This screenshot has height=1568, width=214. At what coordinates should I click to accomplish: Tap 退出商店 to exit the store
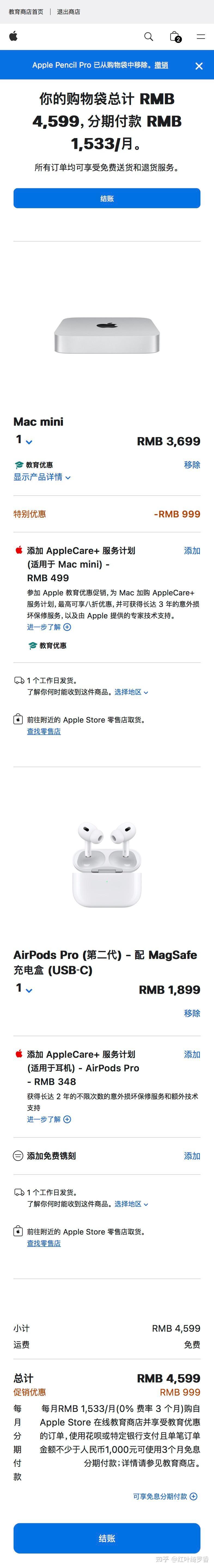(x=69, y=11)
